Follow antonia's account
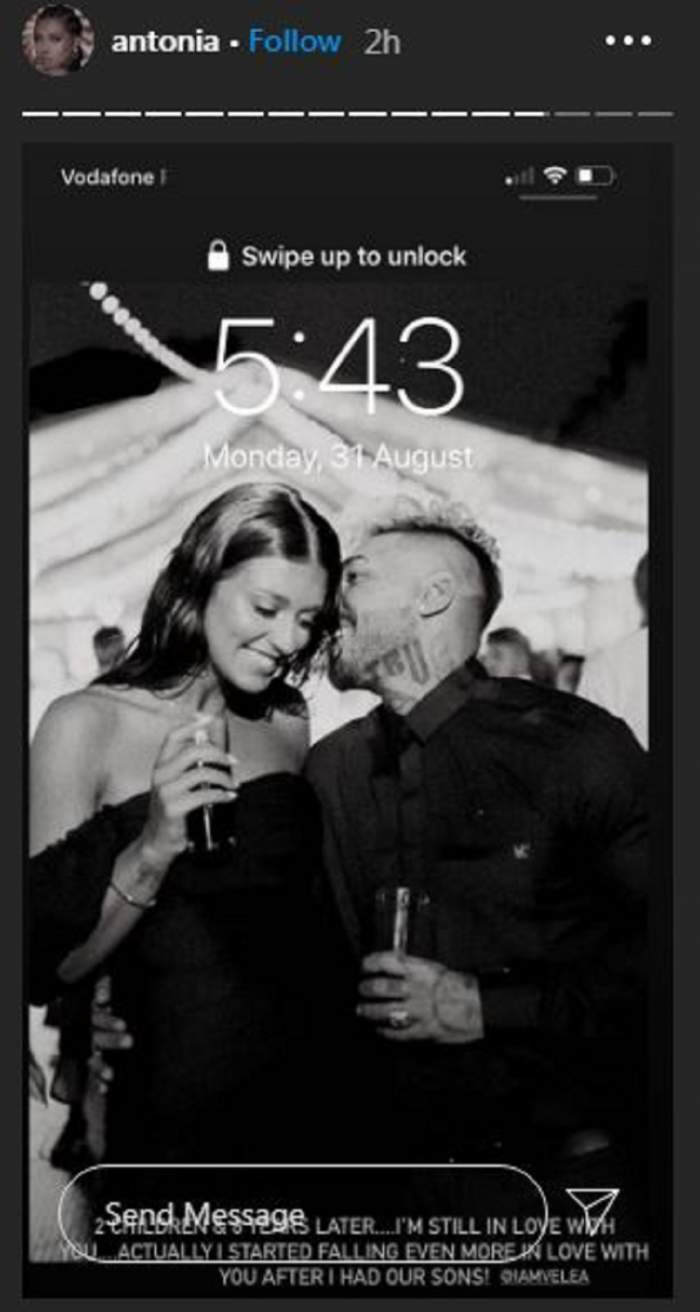This screenshot has width=700, height=1312. coord(294,41)
